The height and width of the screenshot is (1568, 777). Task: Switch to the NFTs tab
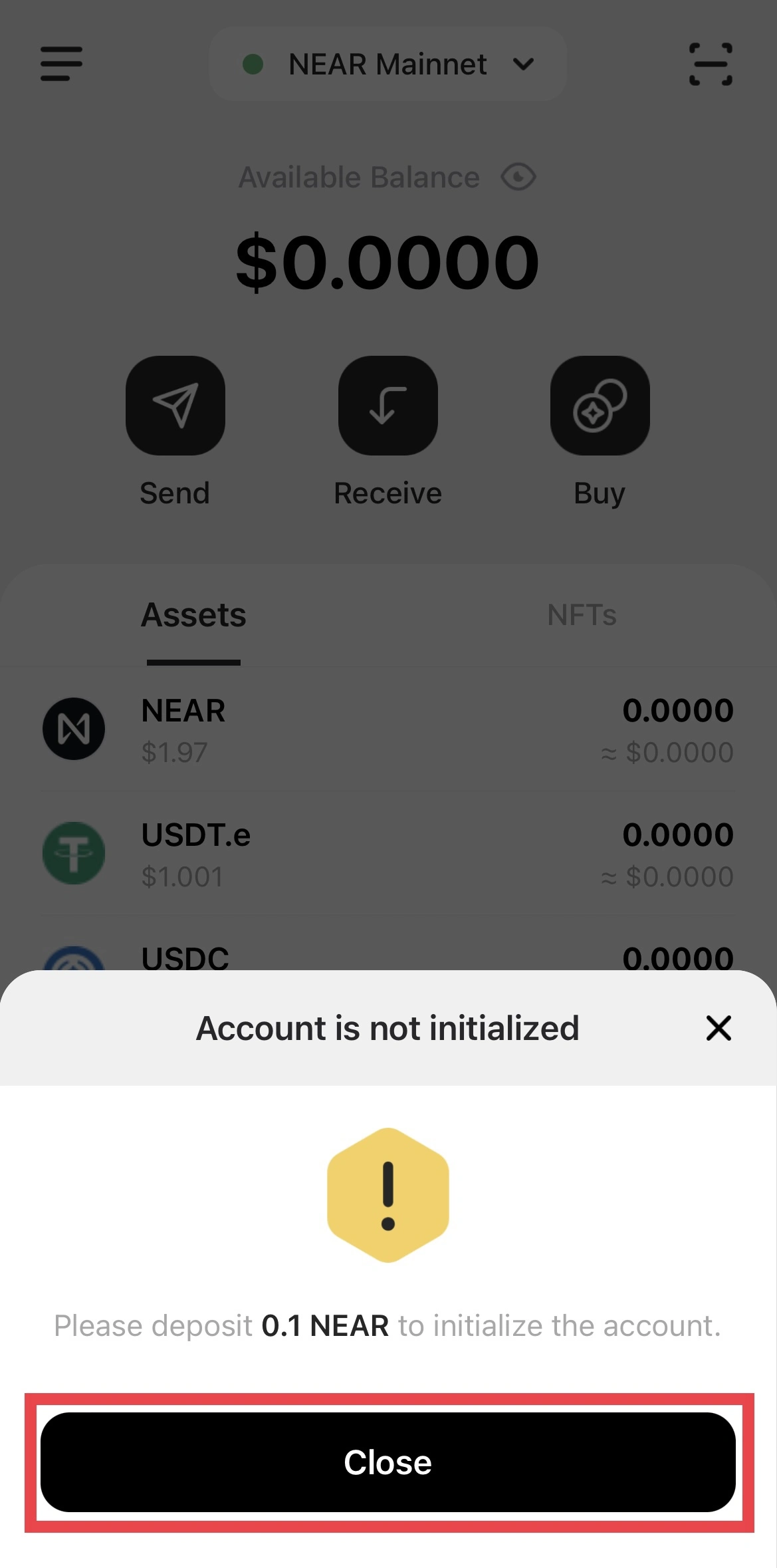pos(582,615)
